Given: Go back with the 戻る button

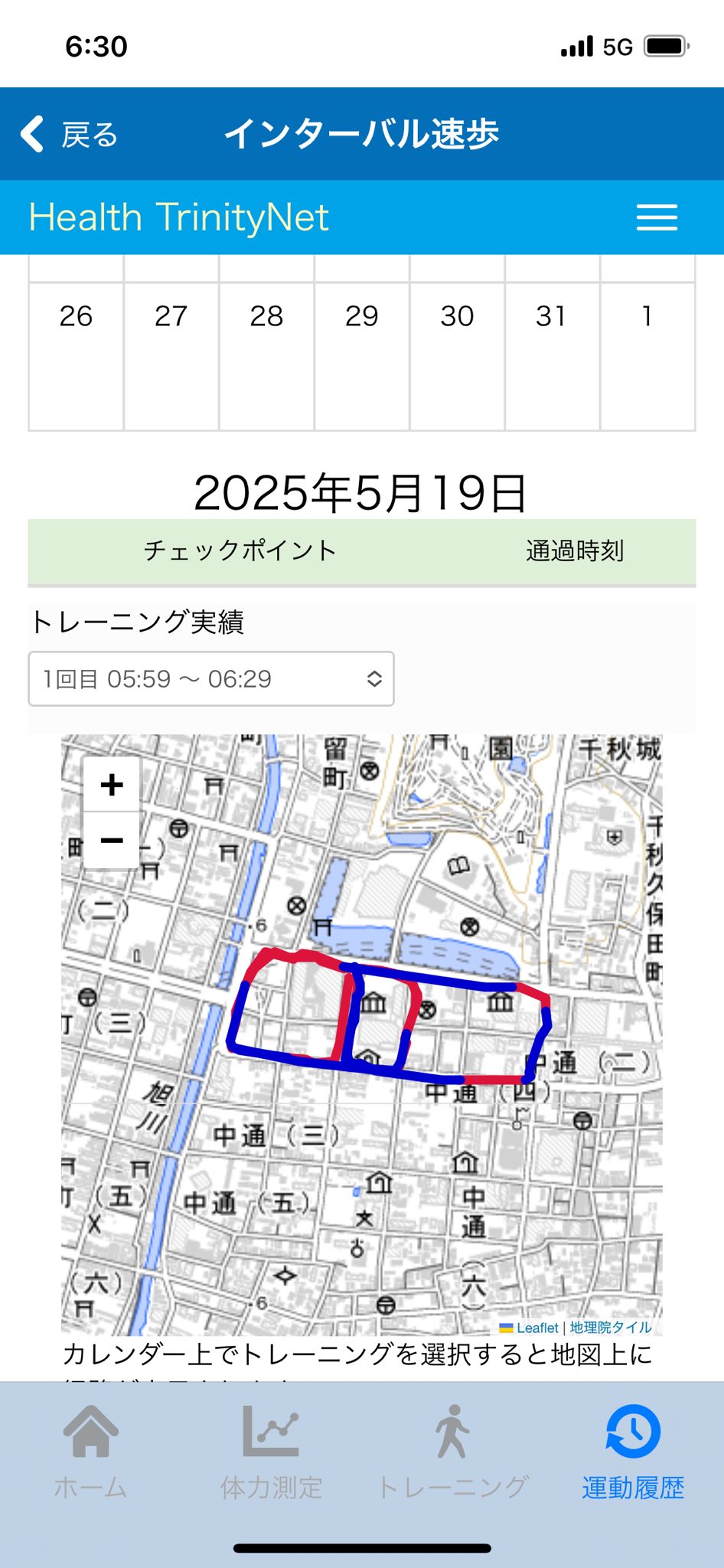Looking at the screenshot, I should pos(69,135).
